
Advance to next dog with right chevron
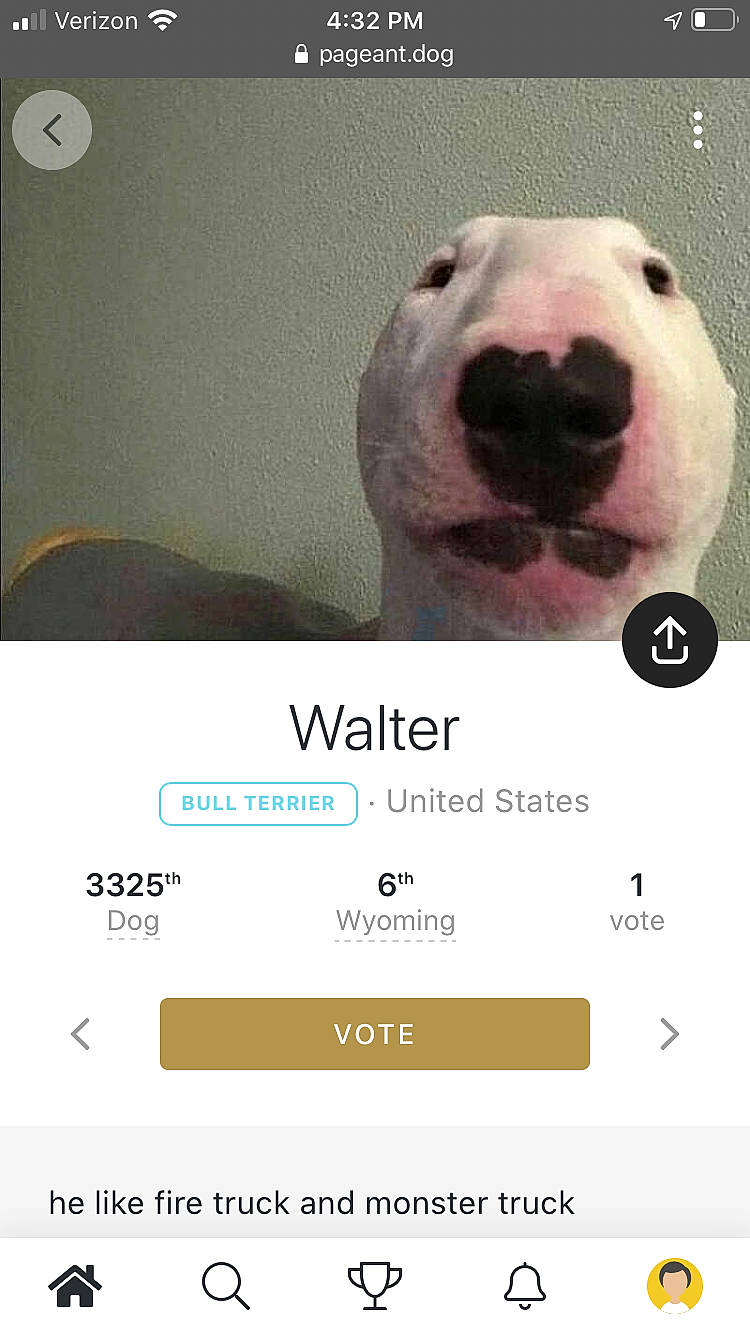point(669,1034)
